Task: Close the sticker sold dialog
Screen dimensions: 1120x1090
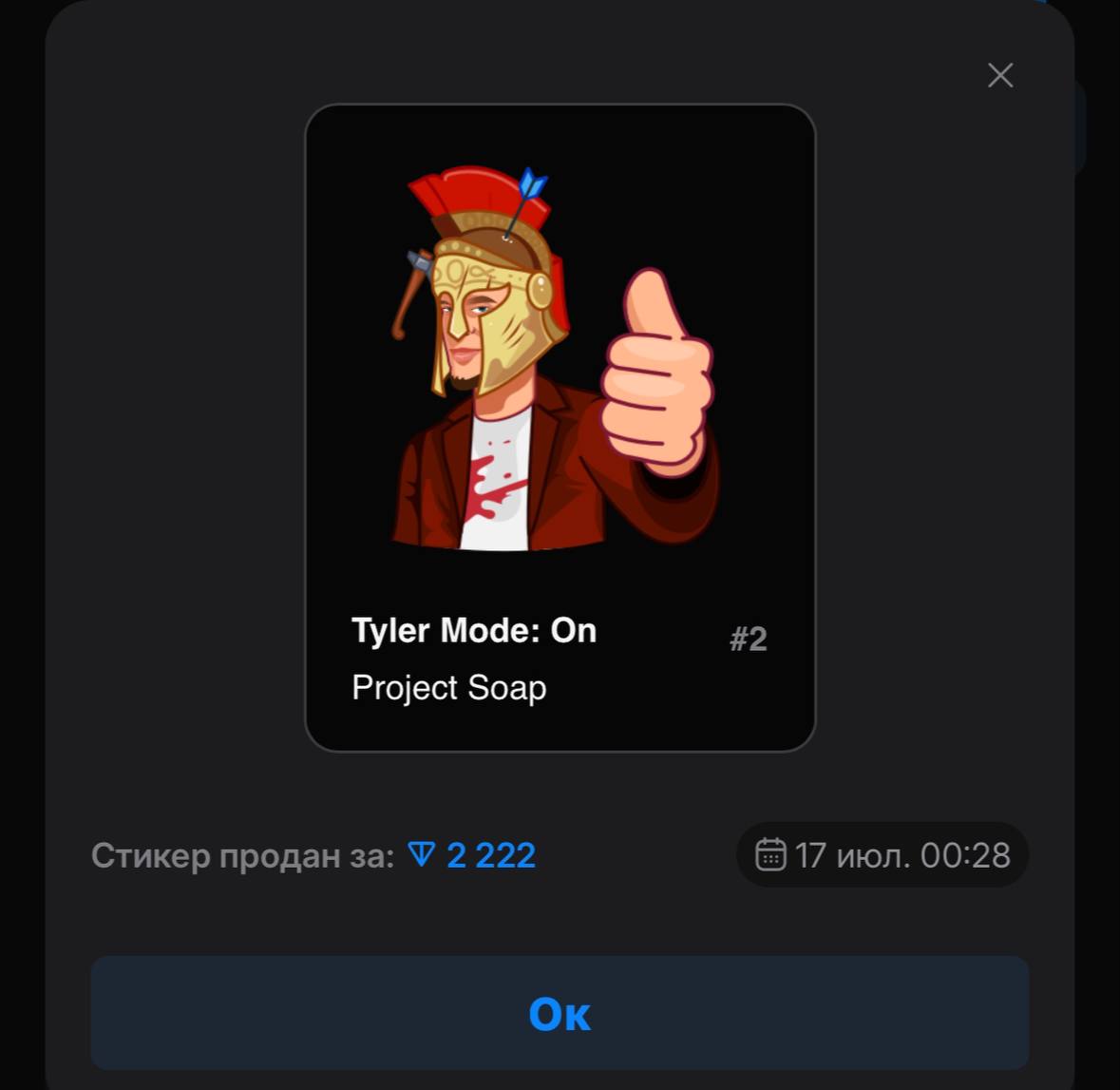Action: [1000, 75]
